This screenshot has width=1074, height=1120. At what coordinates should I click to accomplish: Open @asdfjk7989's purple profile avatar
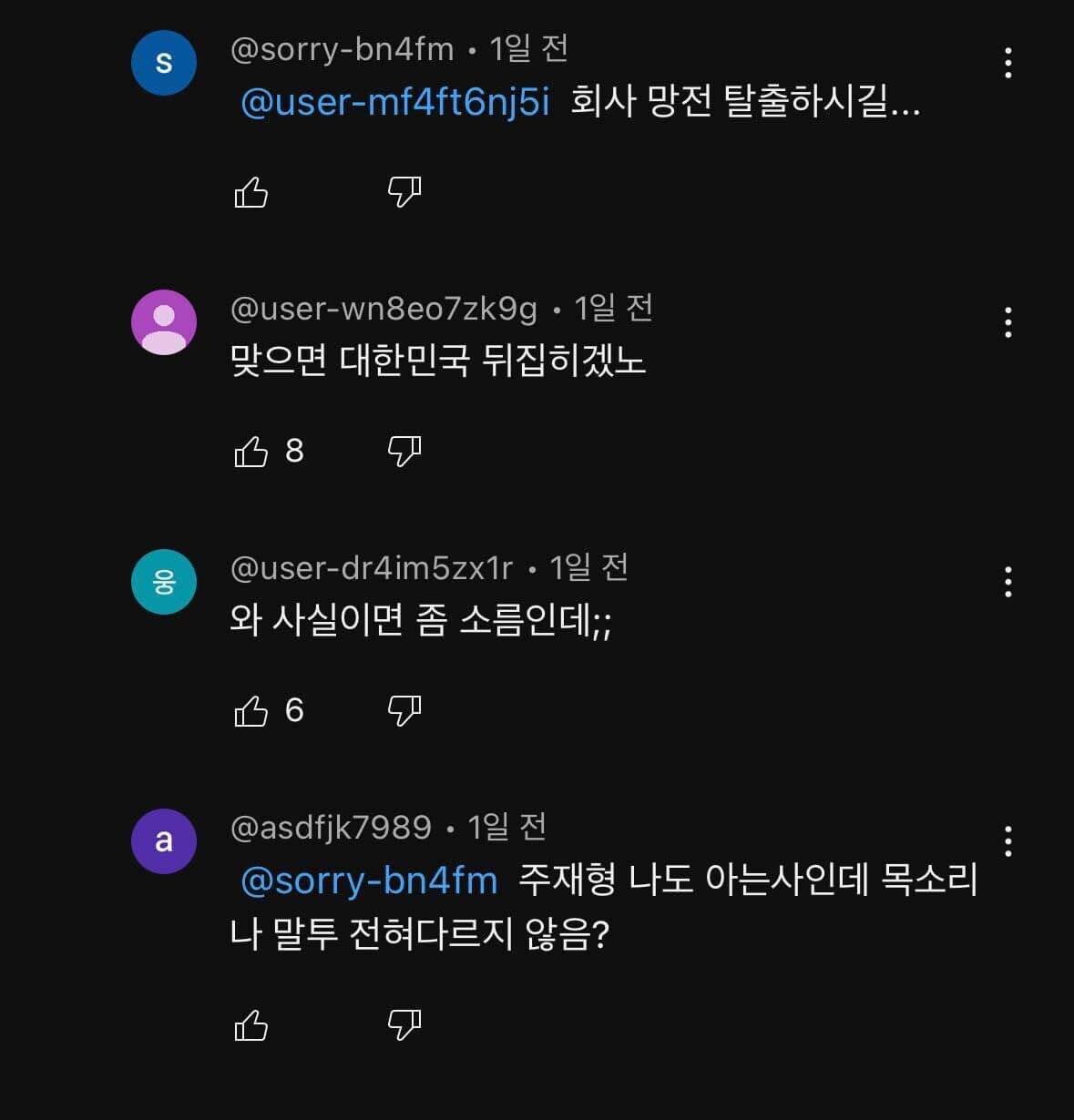[164, 840]
